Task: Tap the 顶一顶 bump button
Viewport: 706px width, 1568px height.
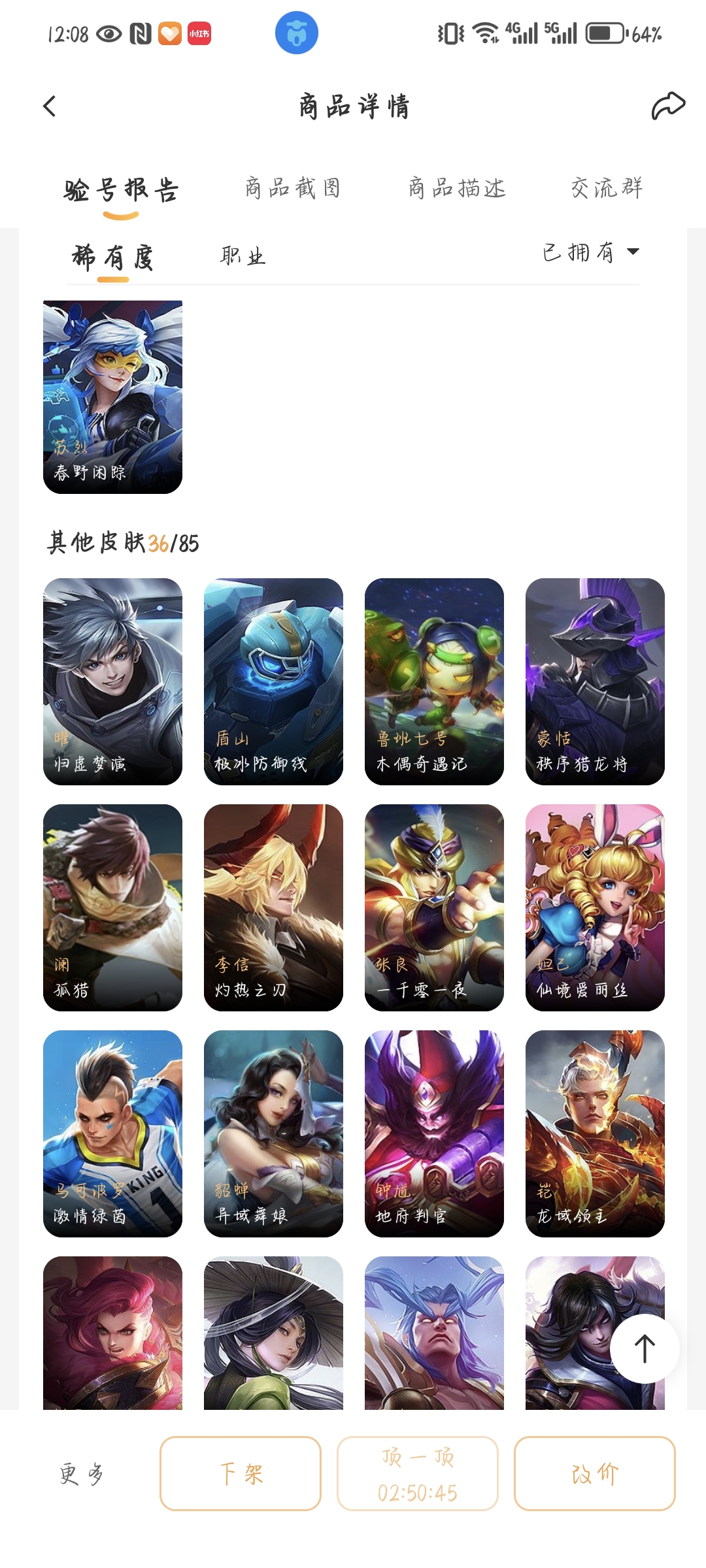Action: [x=418, y=1474]
